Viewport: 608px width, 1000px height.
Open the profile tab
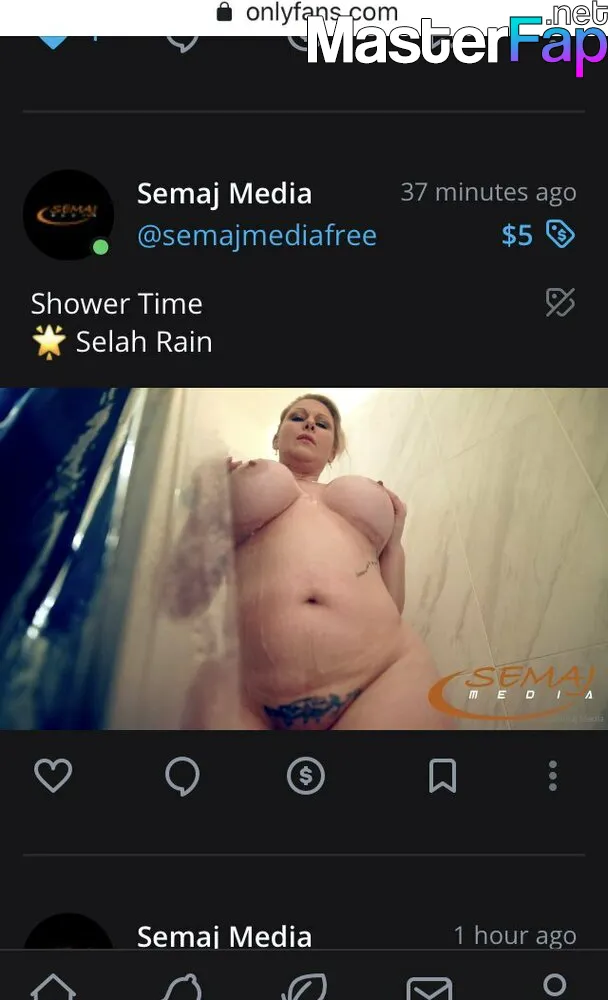click(x=554, y=985)
